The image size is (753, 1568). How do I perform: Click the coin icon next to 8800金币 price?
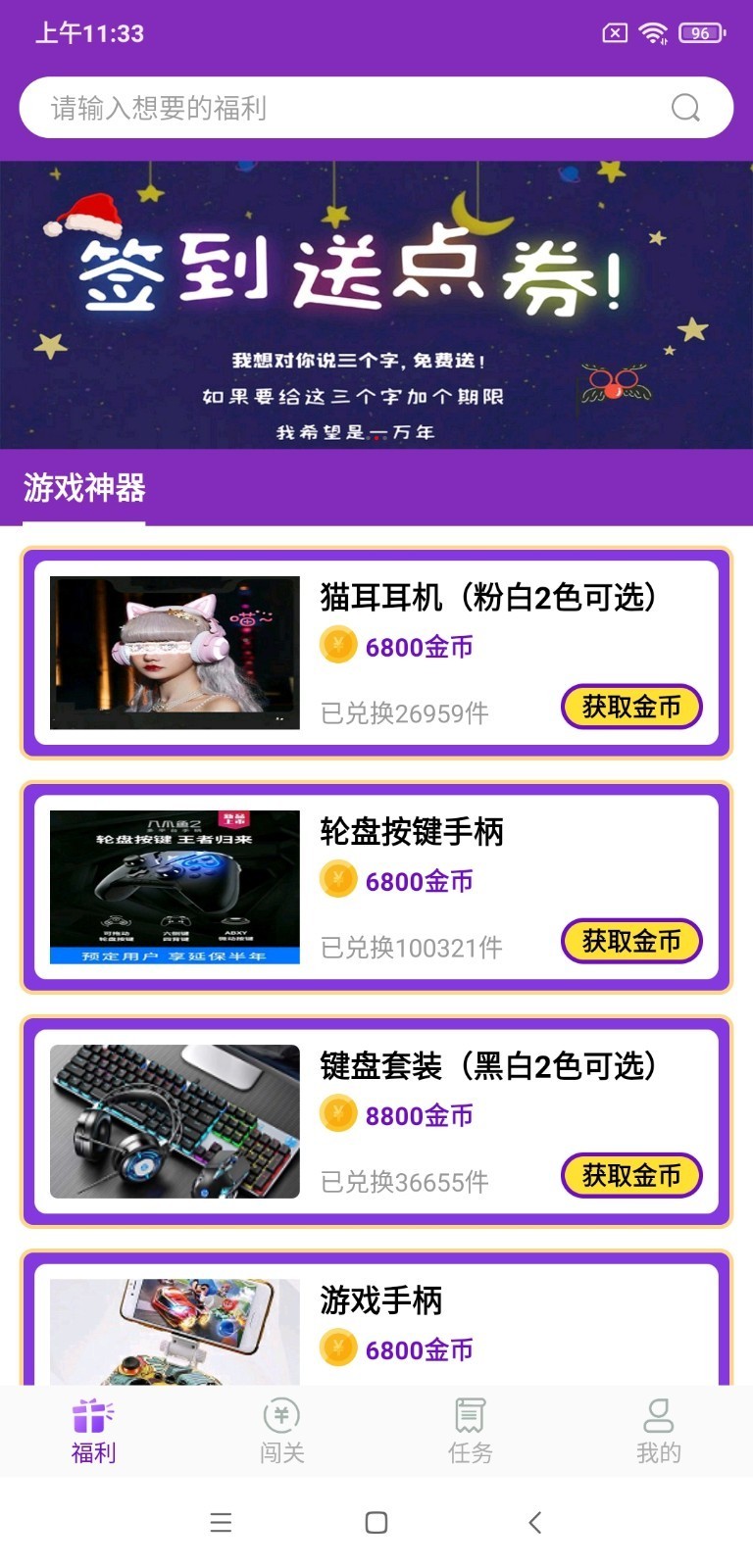(337, 1114)
